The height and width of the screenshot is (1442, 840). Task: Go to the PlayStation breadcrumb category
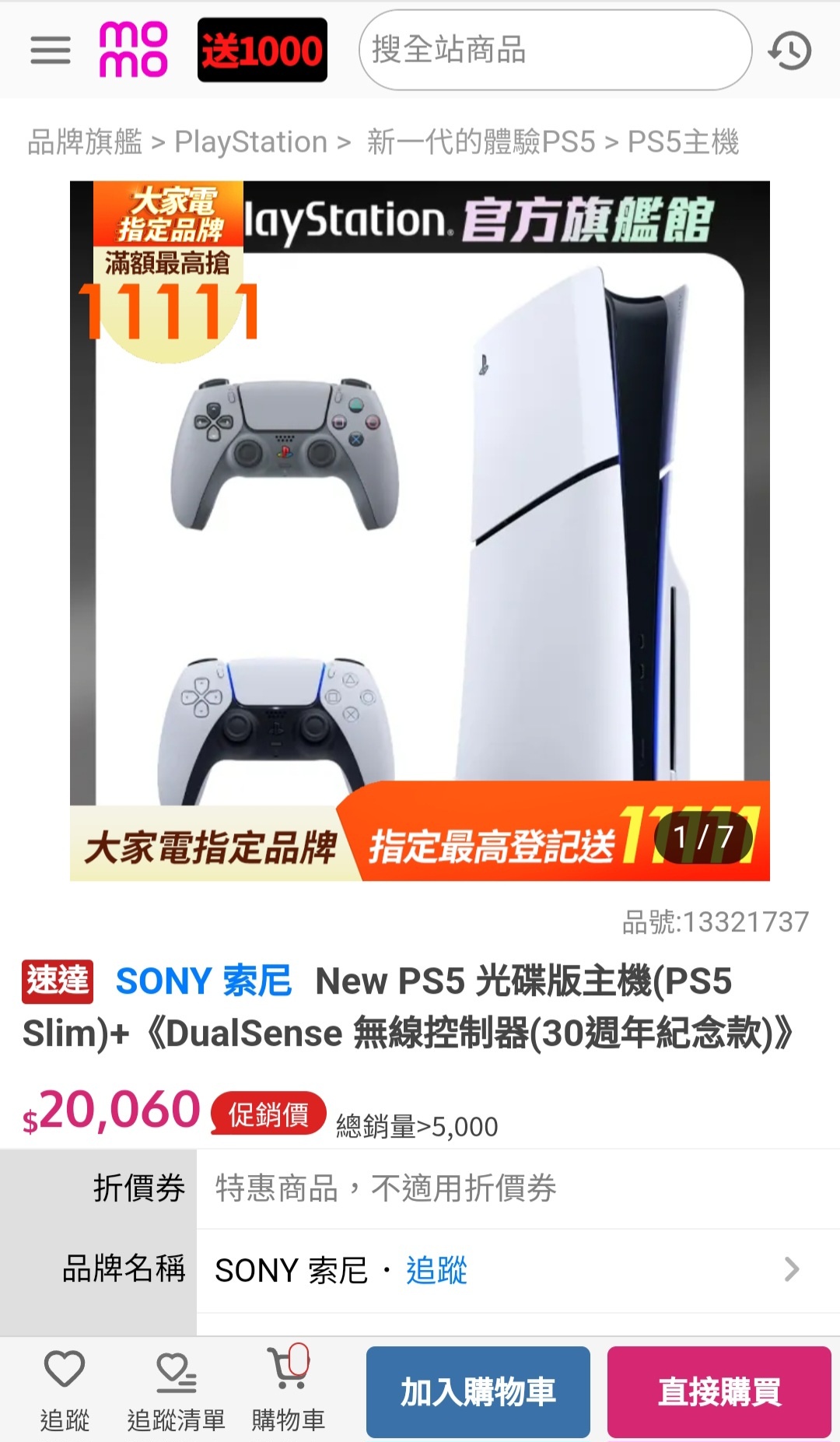coord(250,142)
